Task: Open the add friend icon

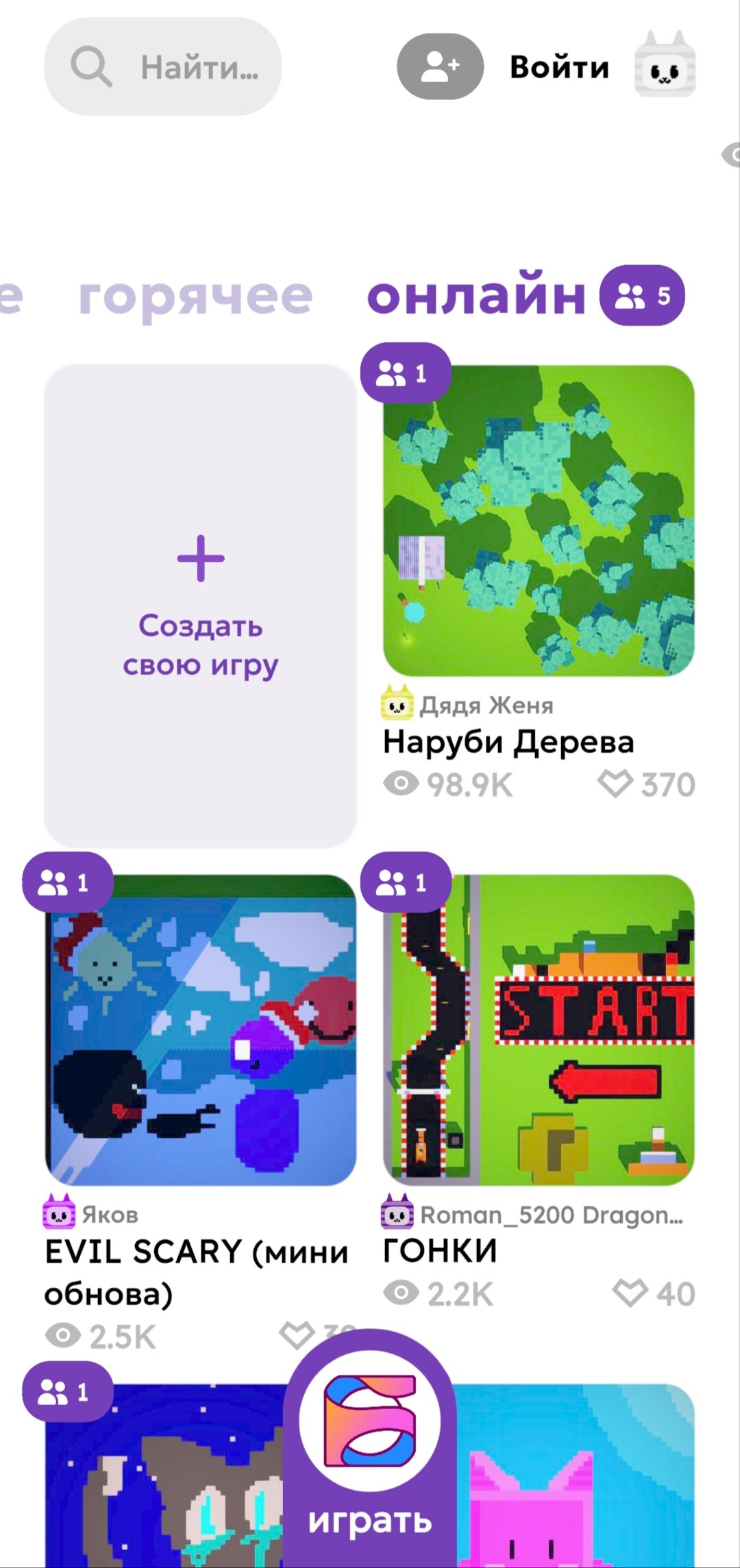Action: (x=440, y=66)
